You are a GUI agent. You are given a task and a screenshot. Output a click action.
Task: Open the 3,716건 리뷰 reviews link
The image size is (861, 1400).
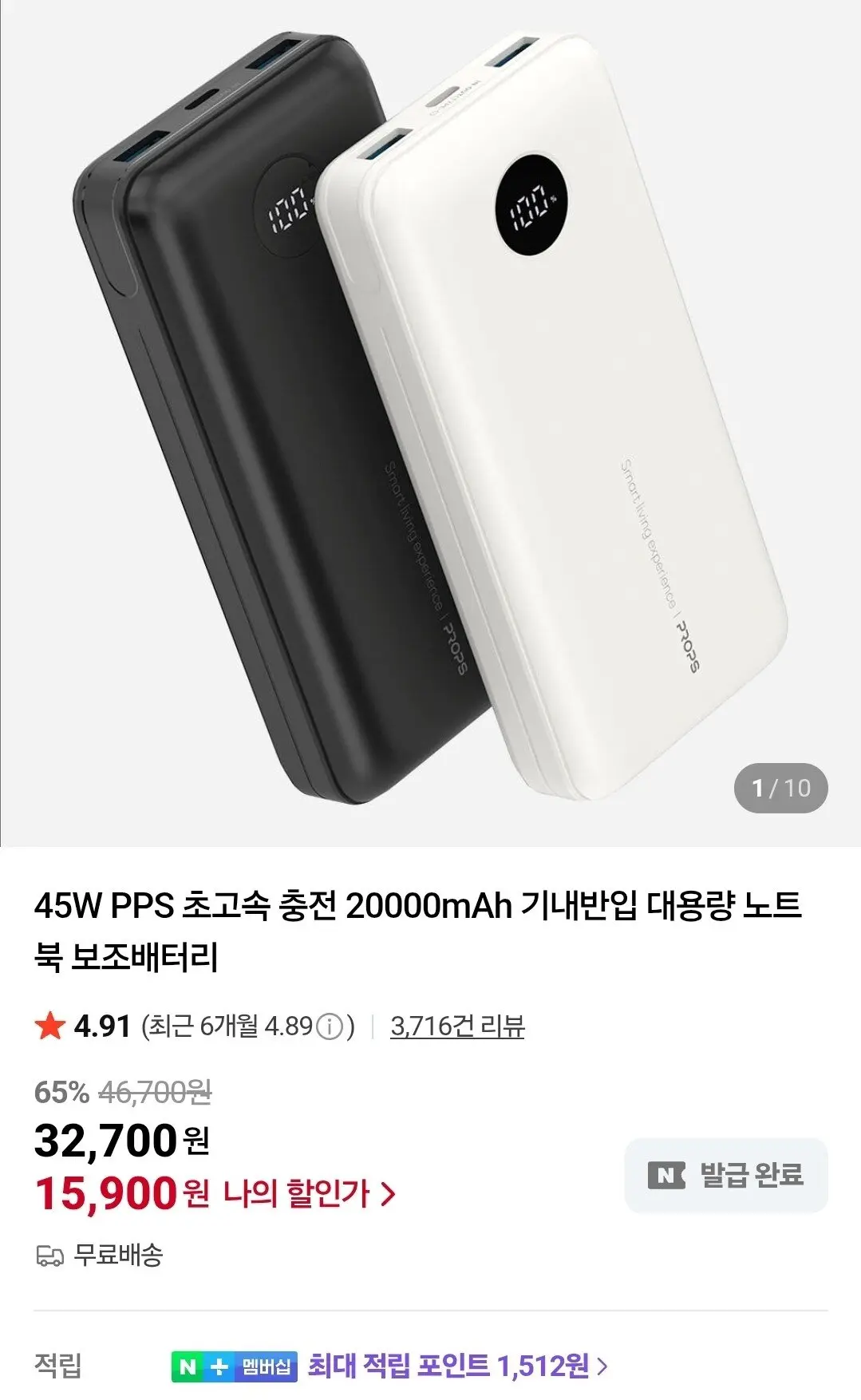tap(457, 1026)
